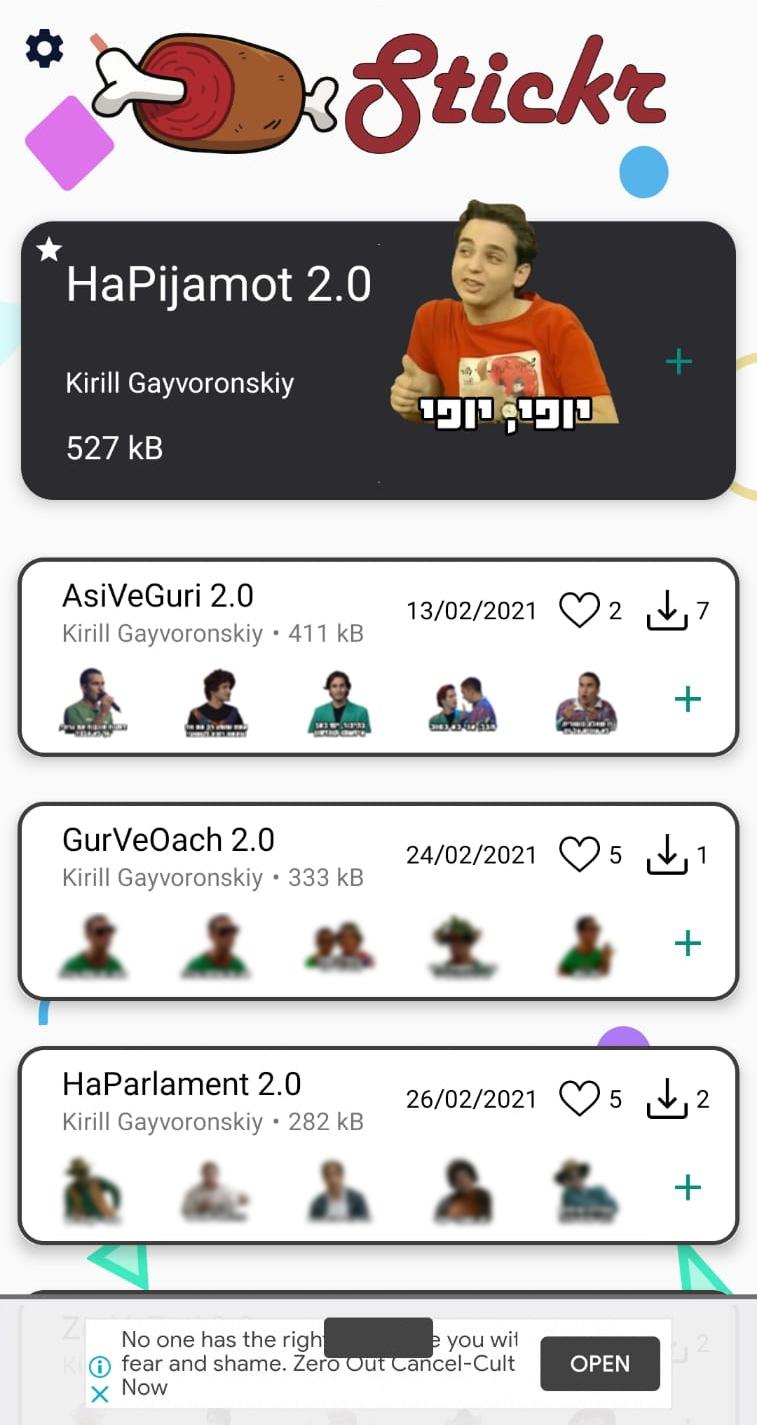Add AsiVeGuri 2.0 using the plus icon

click(687, 699)
